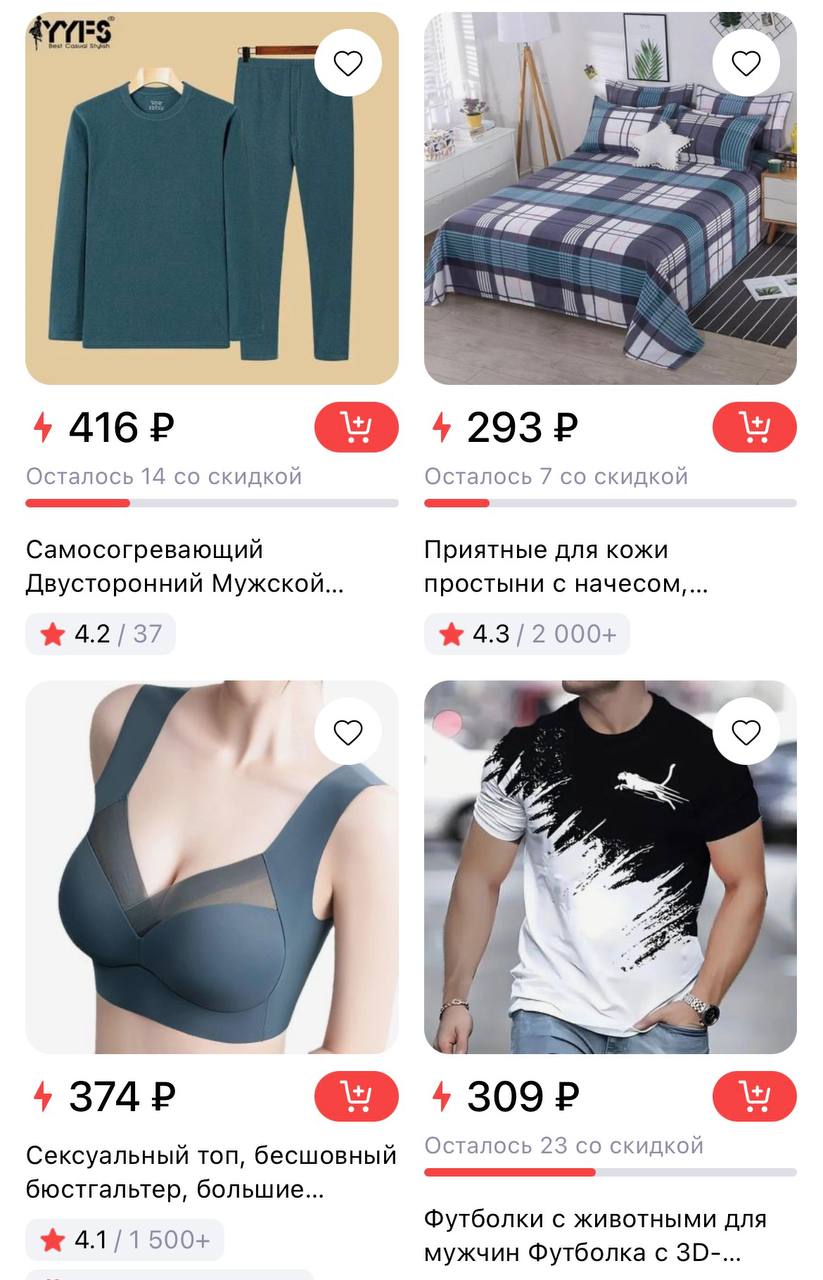Open the Сексуальный топ, бесшовный бюстгальтер listing
The image size is (823, 1280).
211,1172
